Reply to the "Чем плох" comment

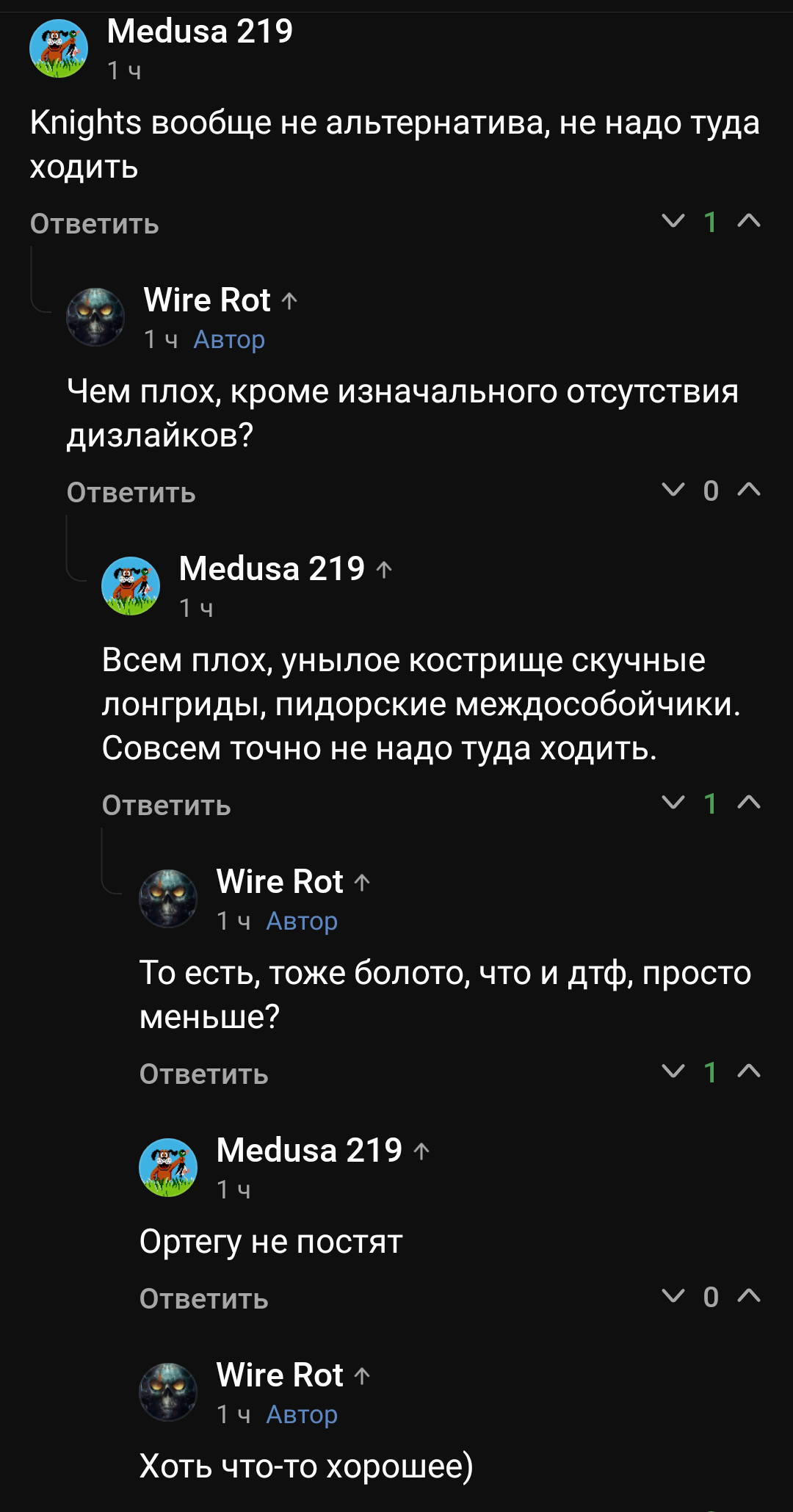point(131,493)
